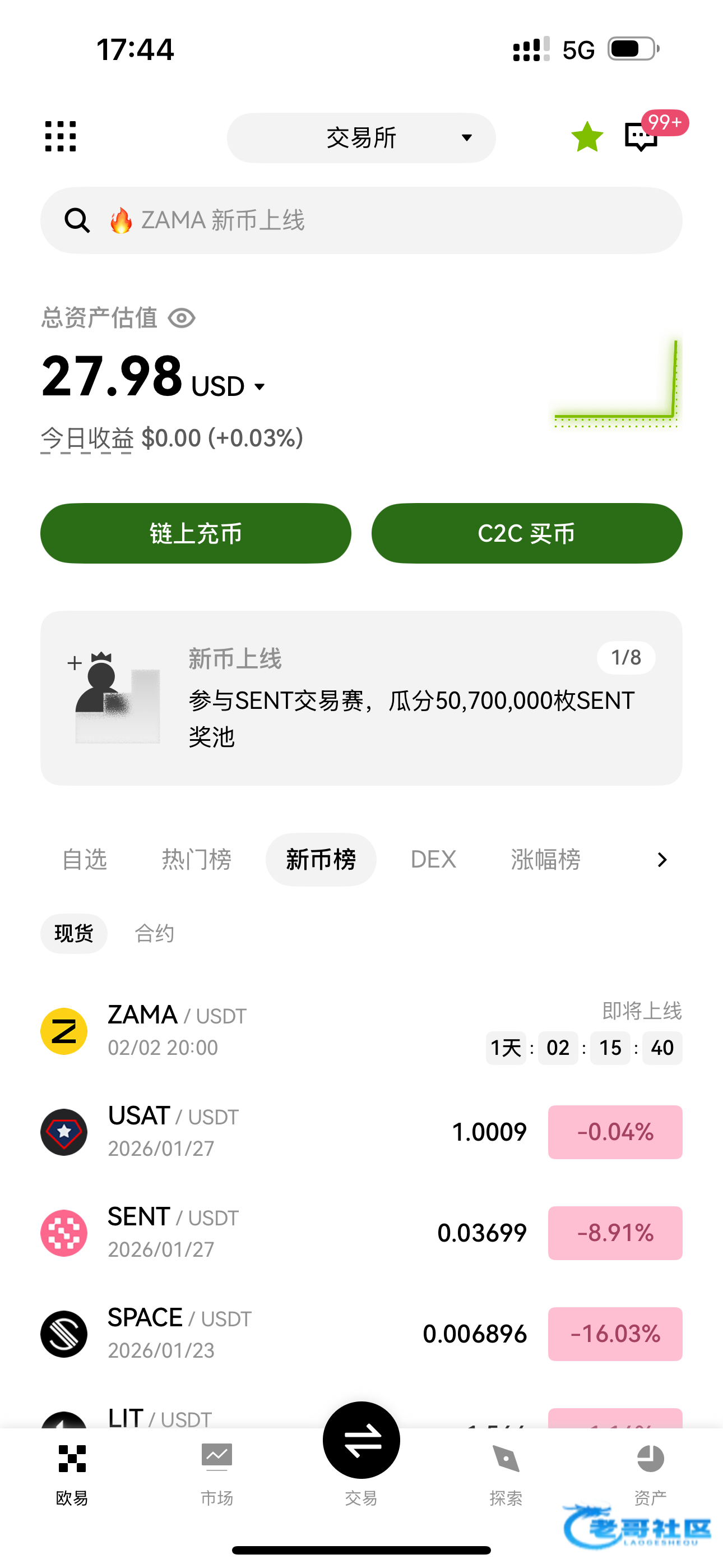This screenshot has width=723, height=1568.
Task: Open the SENT trading competition banner
Action: [361, 698]
